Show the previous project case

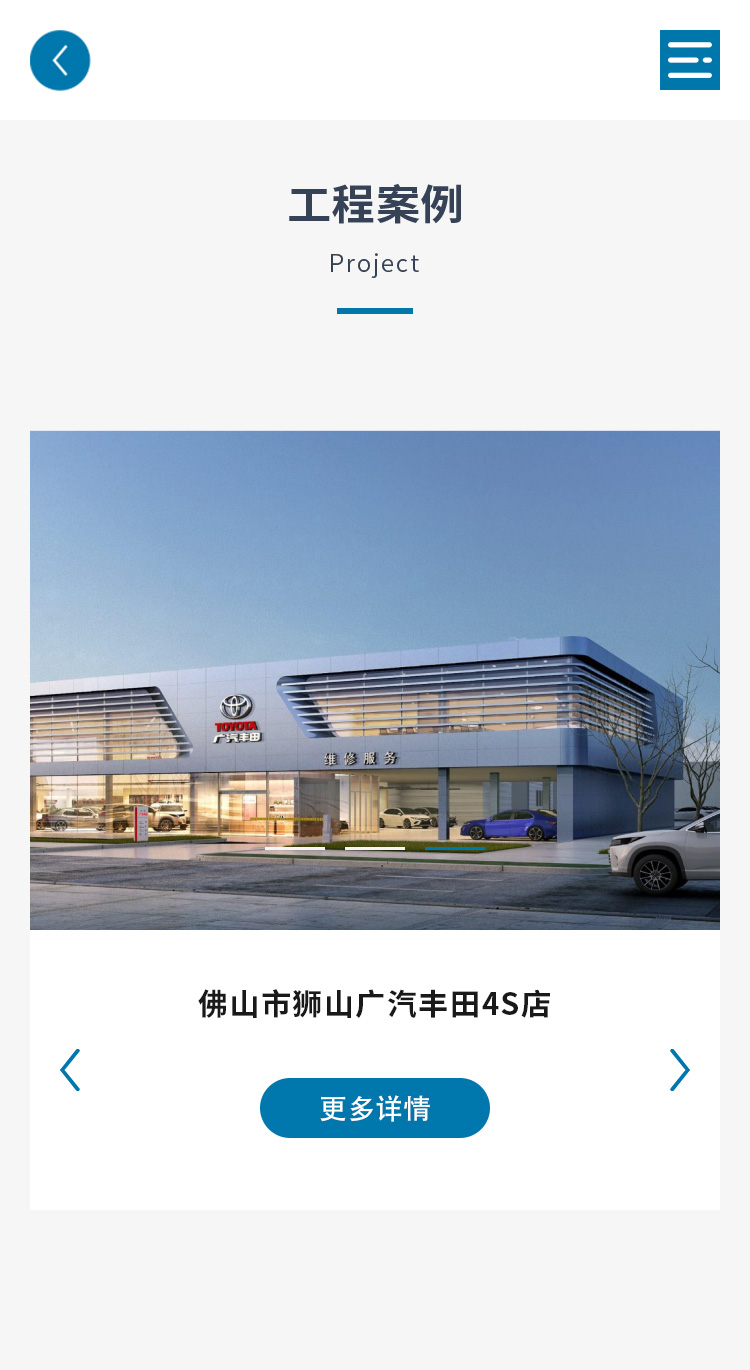click(x=70, y=1070)
